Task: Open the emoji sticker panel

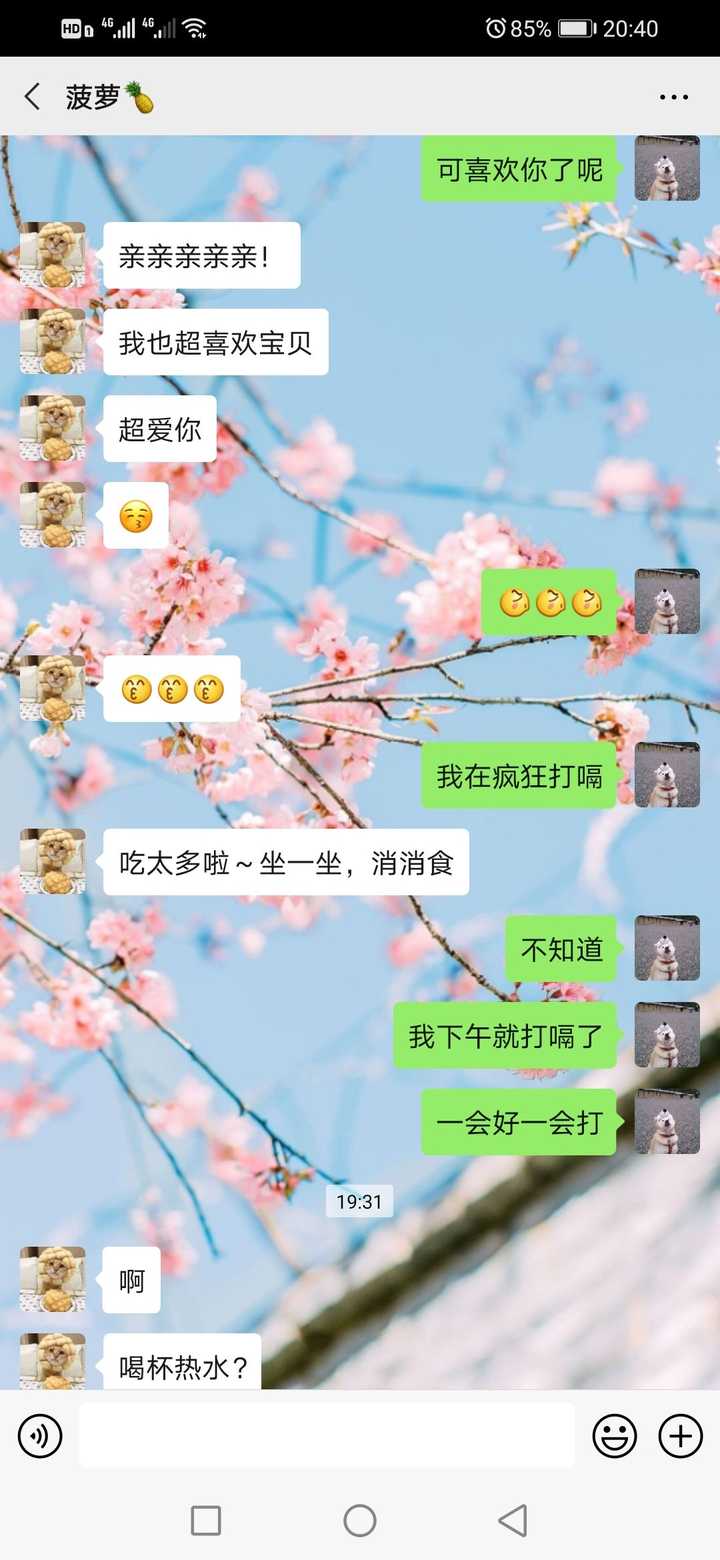Action: (x=614, y=1437)
